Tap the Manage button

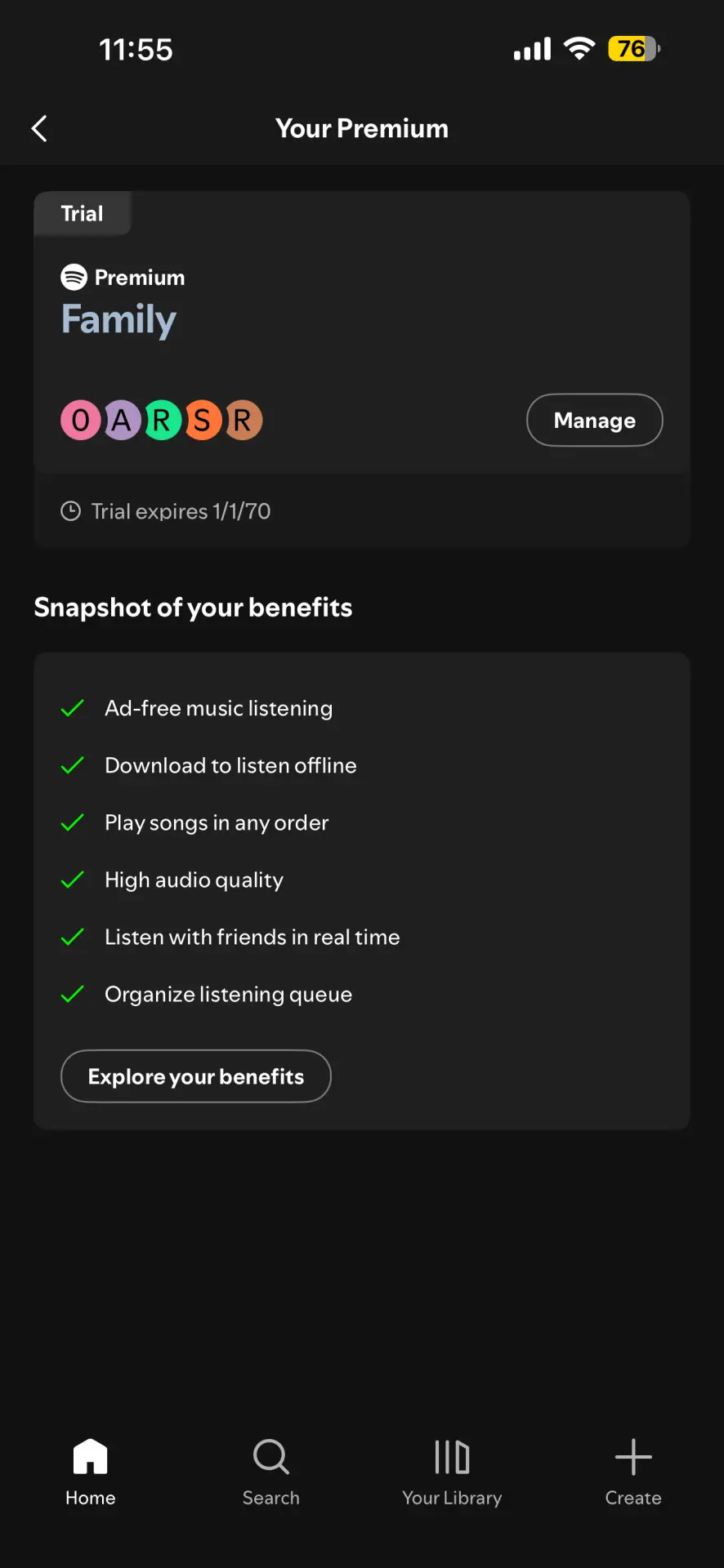(x=594, y=420)
